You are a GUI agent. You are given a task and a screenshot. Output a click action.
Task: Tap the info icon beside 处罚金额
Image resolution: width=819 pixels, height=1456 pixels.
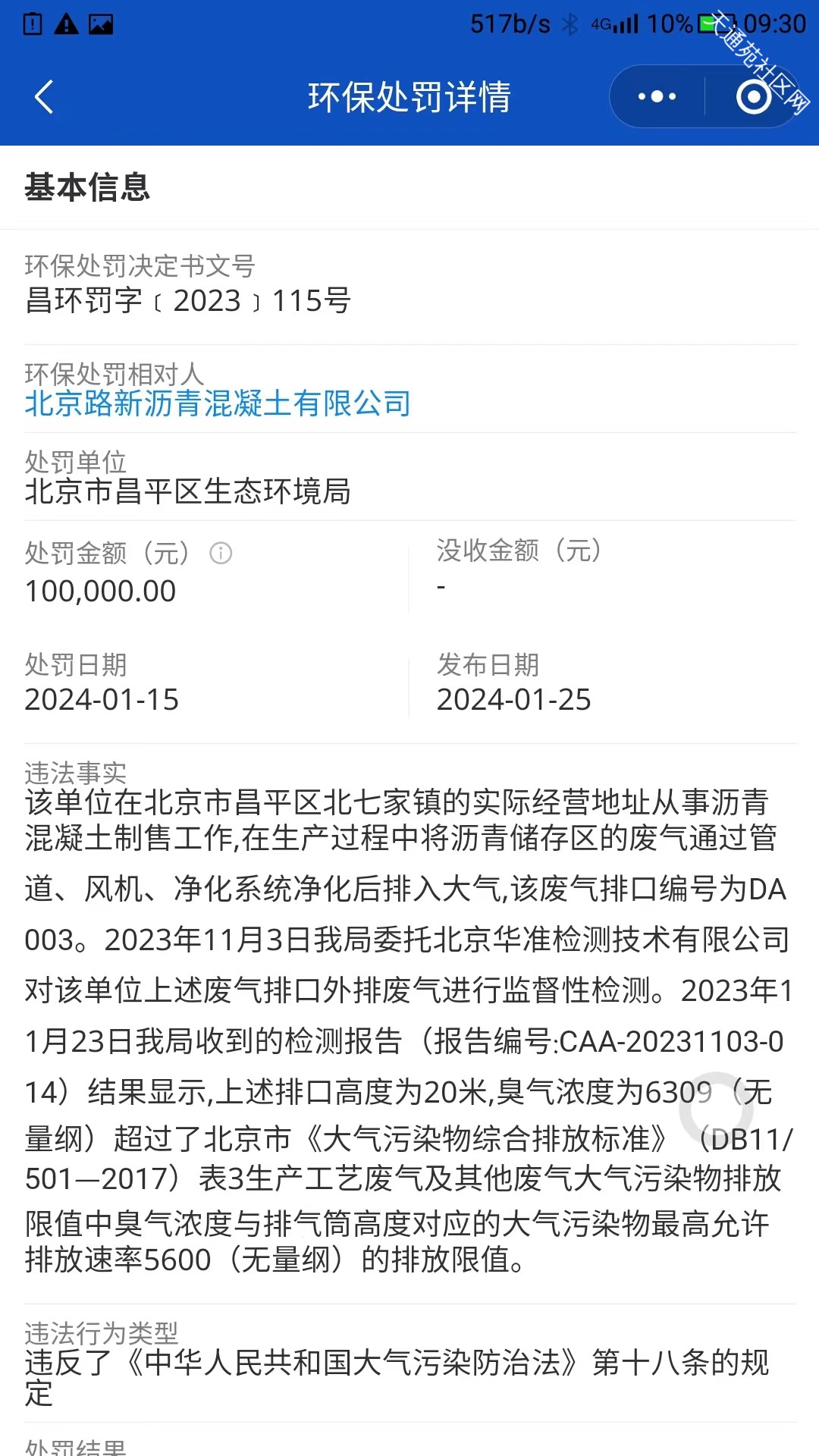coord(221,553)
